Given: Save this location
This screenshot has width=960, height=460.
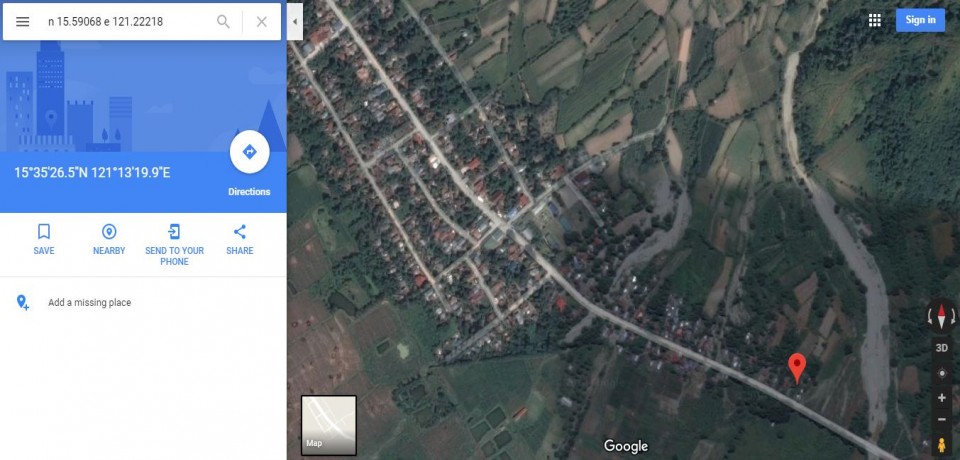Looking at the screenshot, I should click(x=44, y=239).
